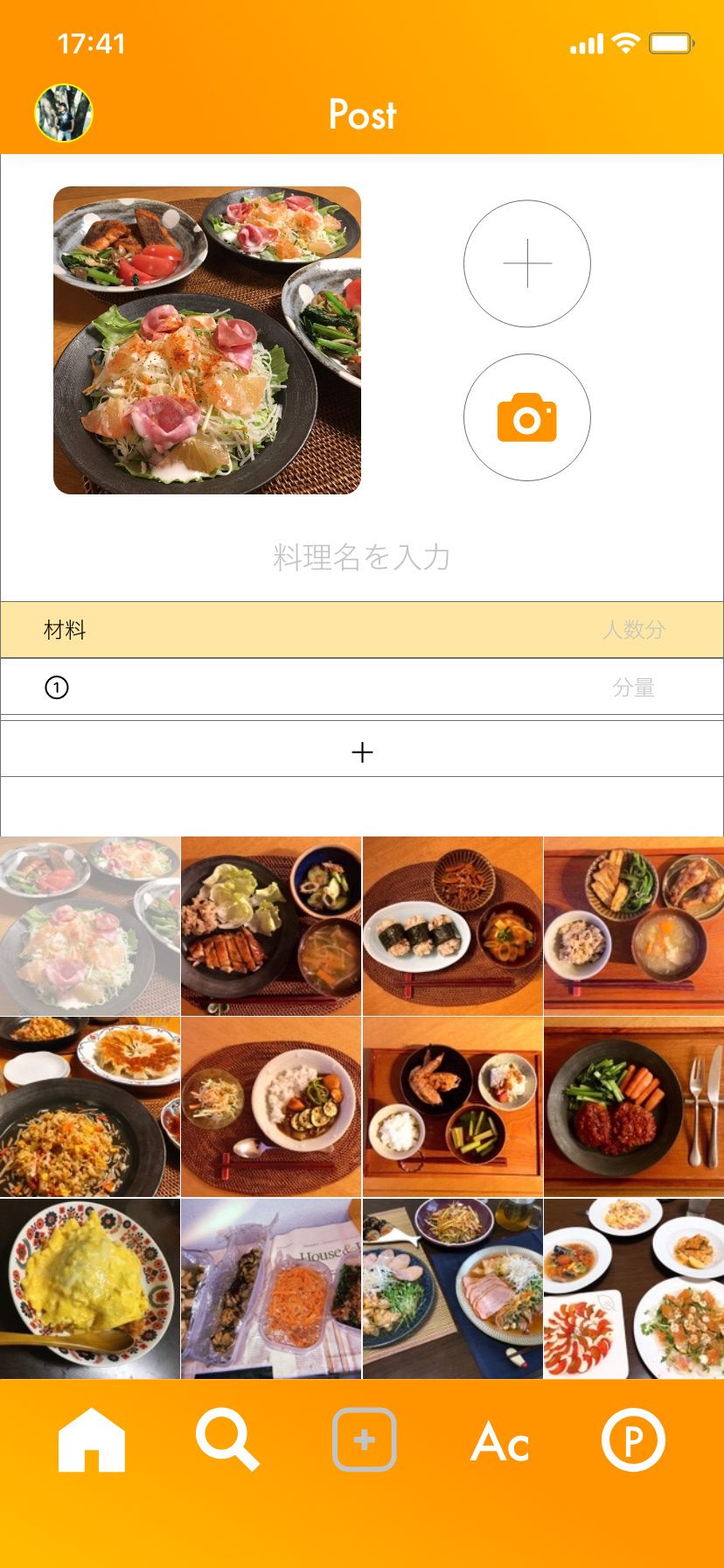Choose the hamburger steak with fork photo

(633, 1107)
